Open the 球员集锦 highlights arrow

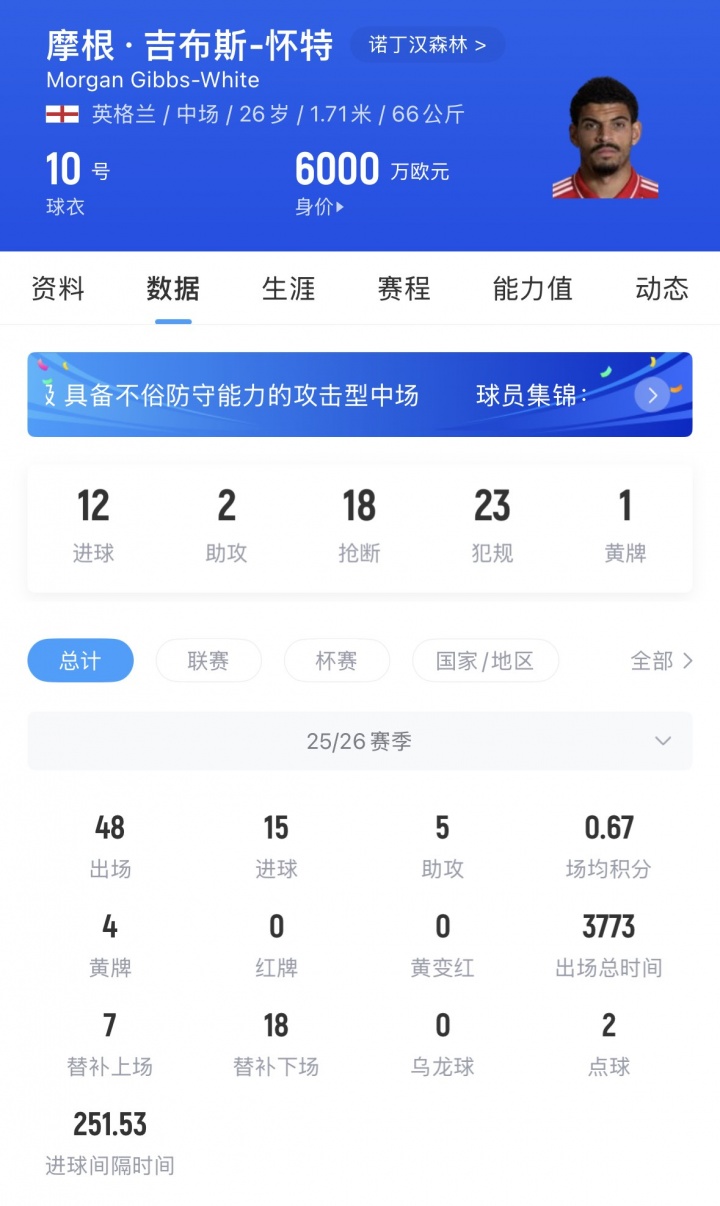(651, 395)
